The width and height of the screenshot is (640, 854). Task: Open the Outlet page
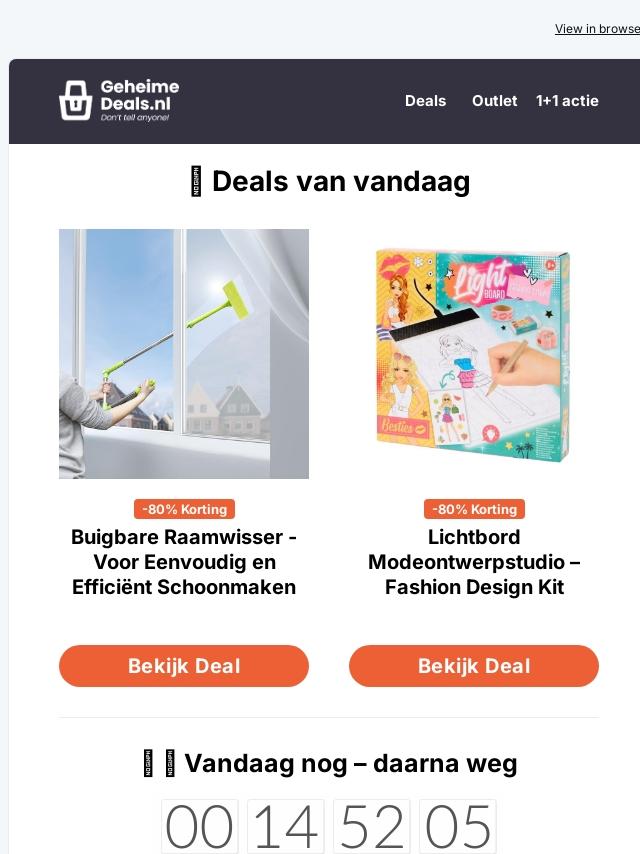(x=494, y=101)
